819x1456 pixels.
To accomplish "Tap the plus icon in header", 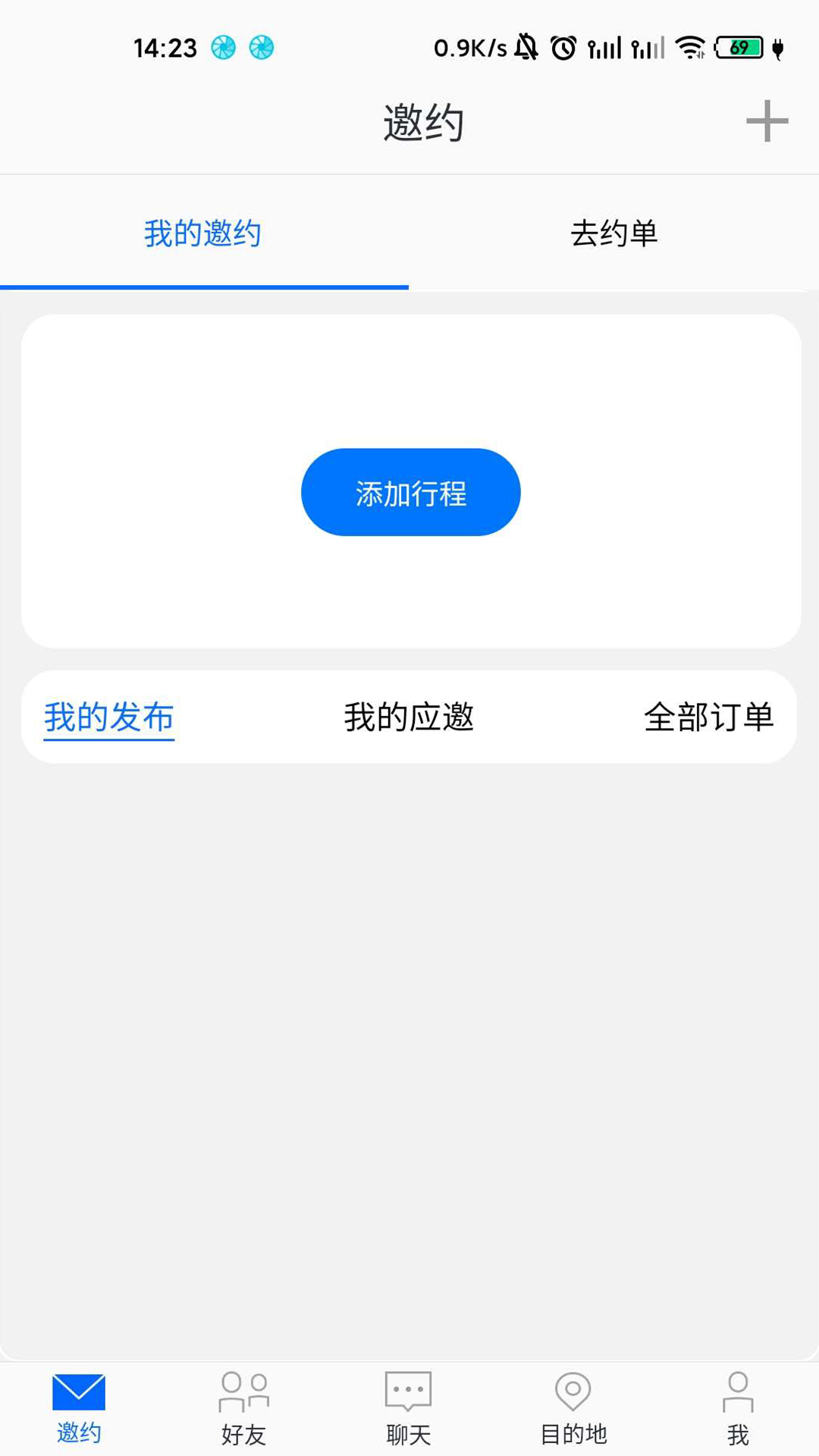I will [767, 121].
